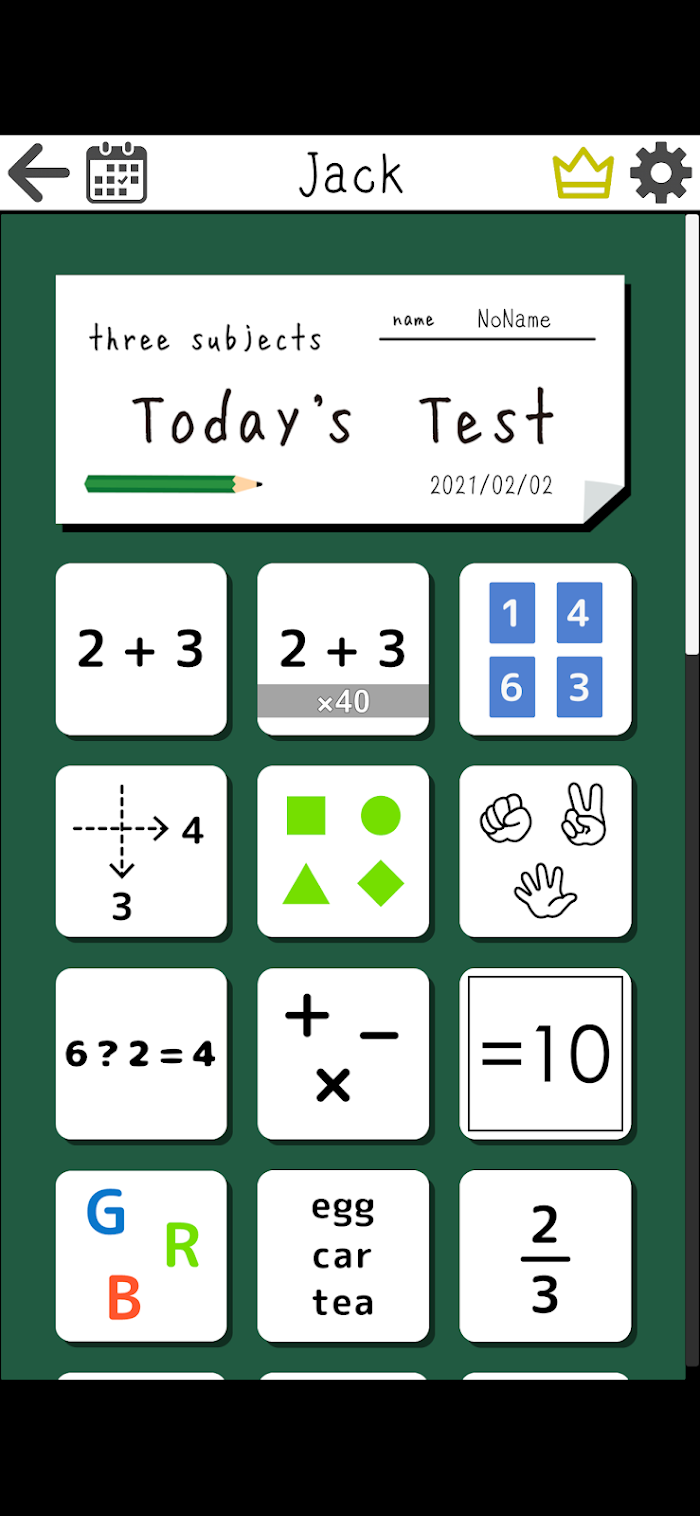Open the calendar icon
Viewport: 700px width, 1516px height.
(x=117, y=173)
